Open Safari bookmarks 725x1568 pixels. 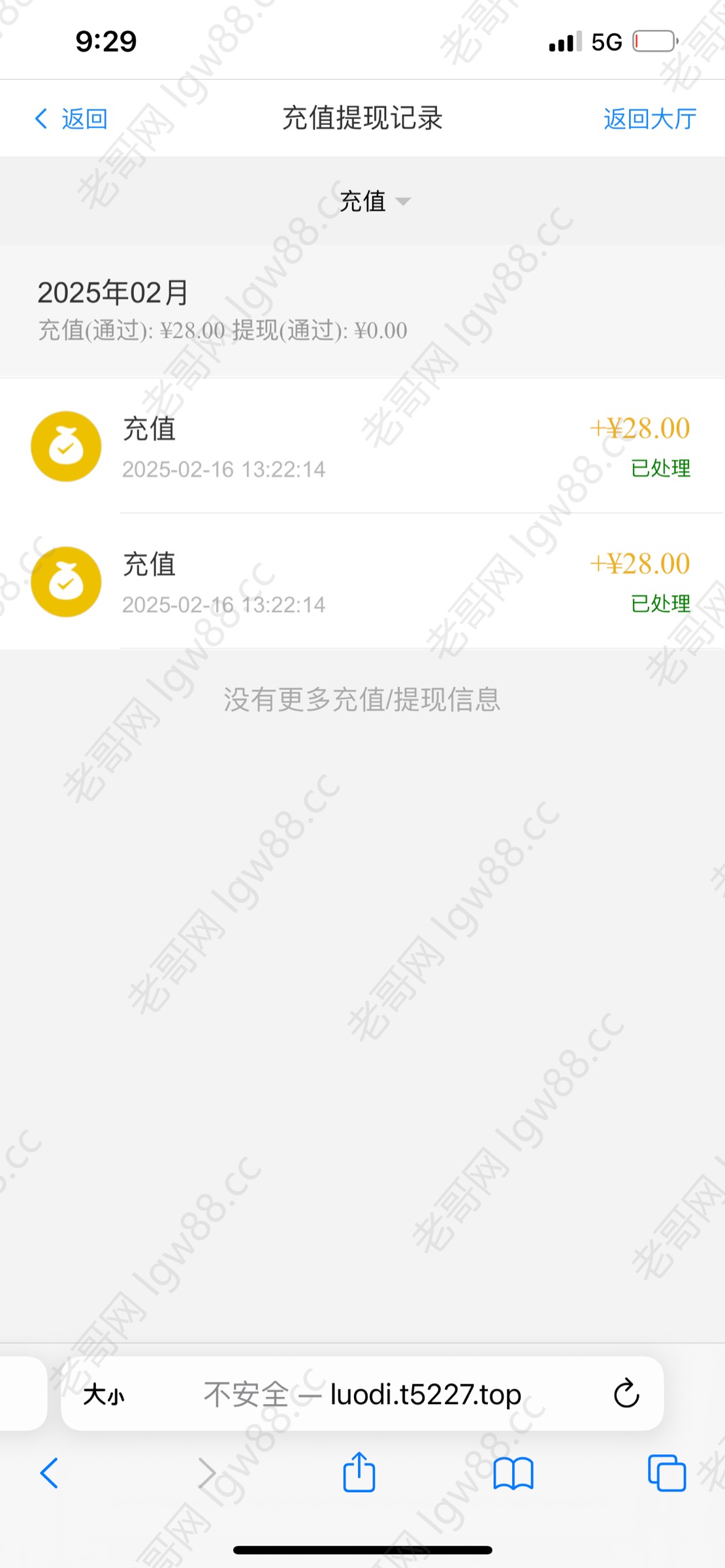513,1473
